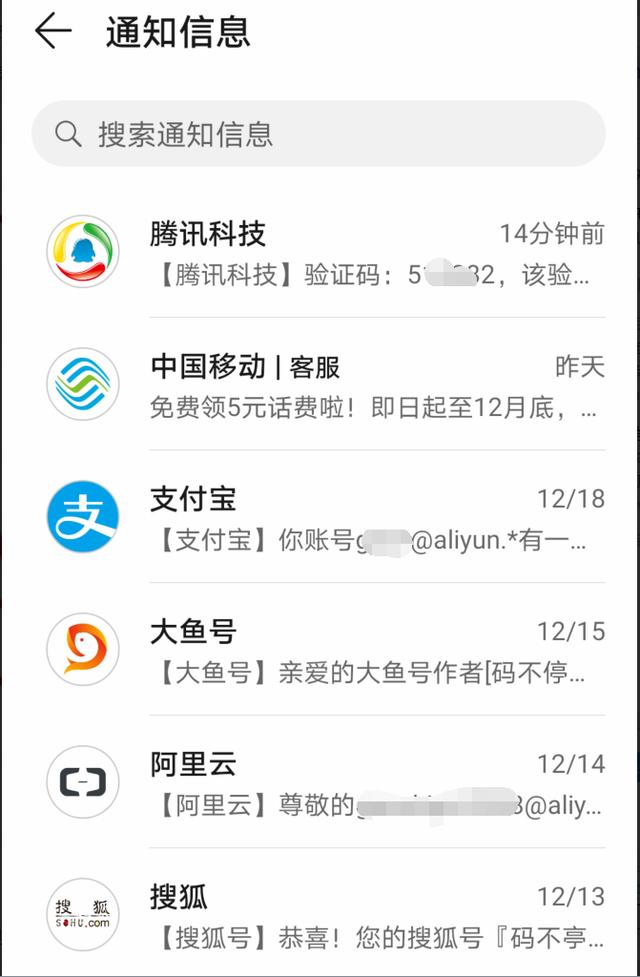Tap the 搜索通知信息 search field

[318, 134]
